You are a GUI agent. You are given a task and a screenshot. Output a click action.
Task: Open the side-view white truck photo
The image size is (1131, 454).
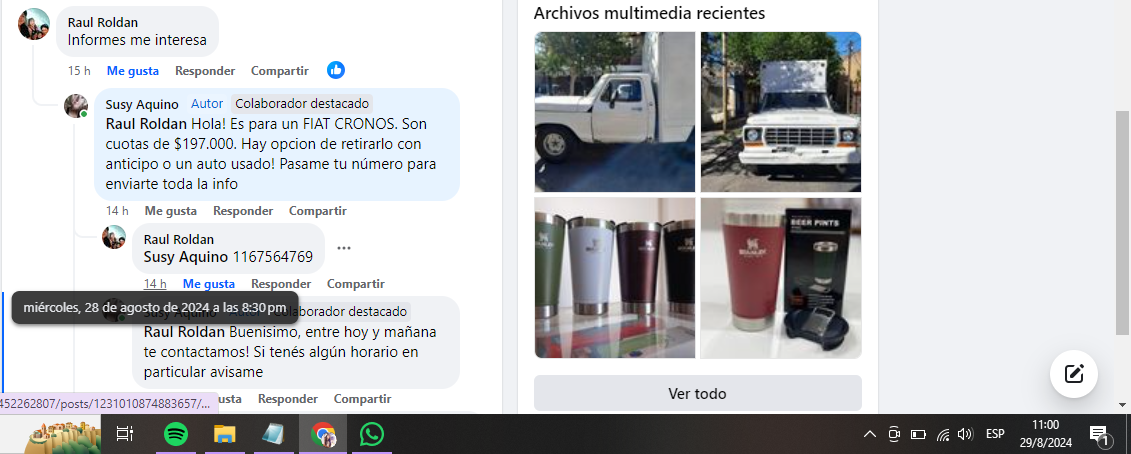click(614, 111)
